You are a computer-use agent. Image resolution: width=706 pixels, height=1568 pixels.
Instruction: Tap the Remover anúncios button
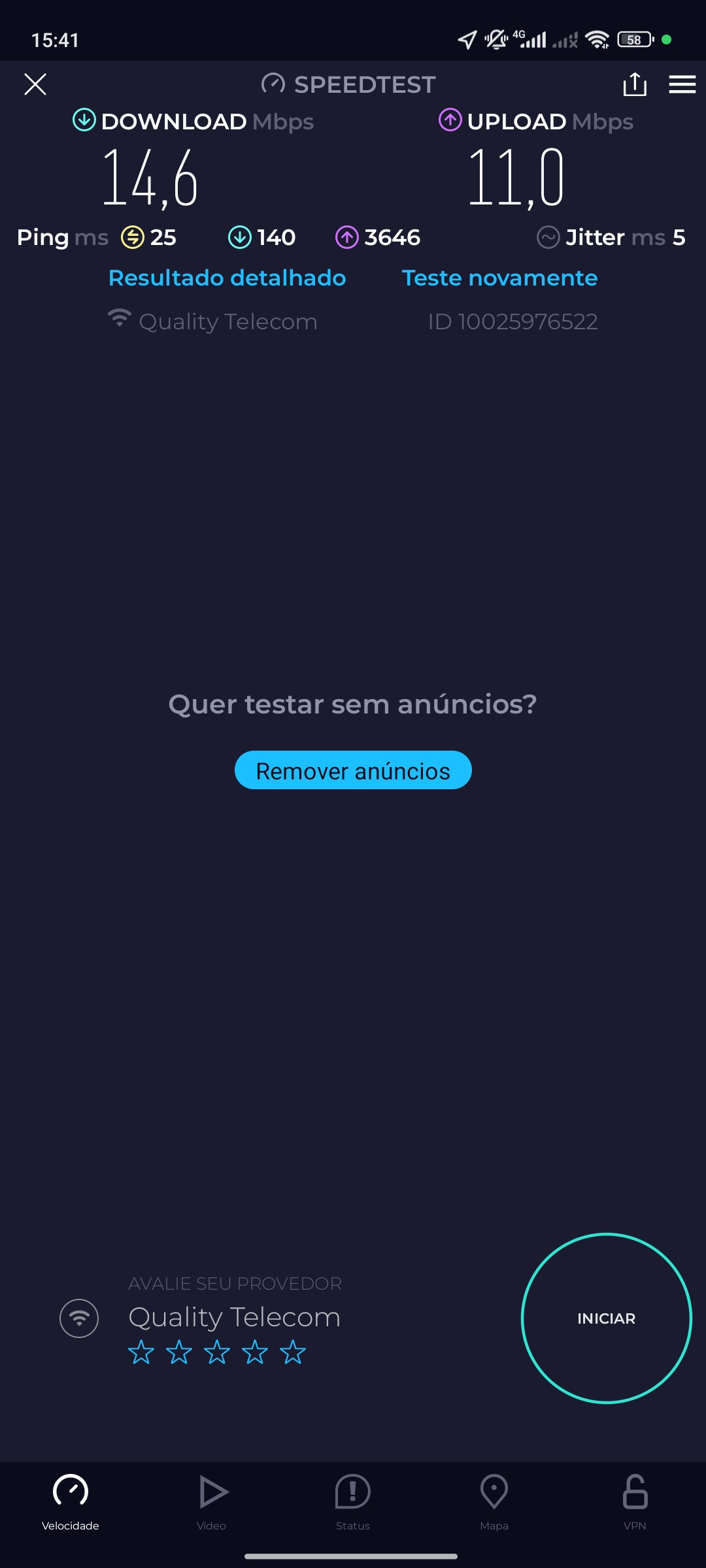(353, 770)
